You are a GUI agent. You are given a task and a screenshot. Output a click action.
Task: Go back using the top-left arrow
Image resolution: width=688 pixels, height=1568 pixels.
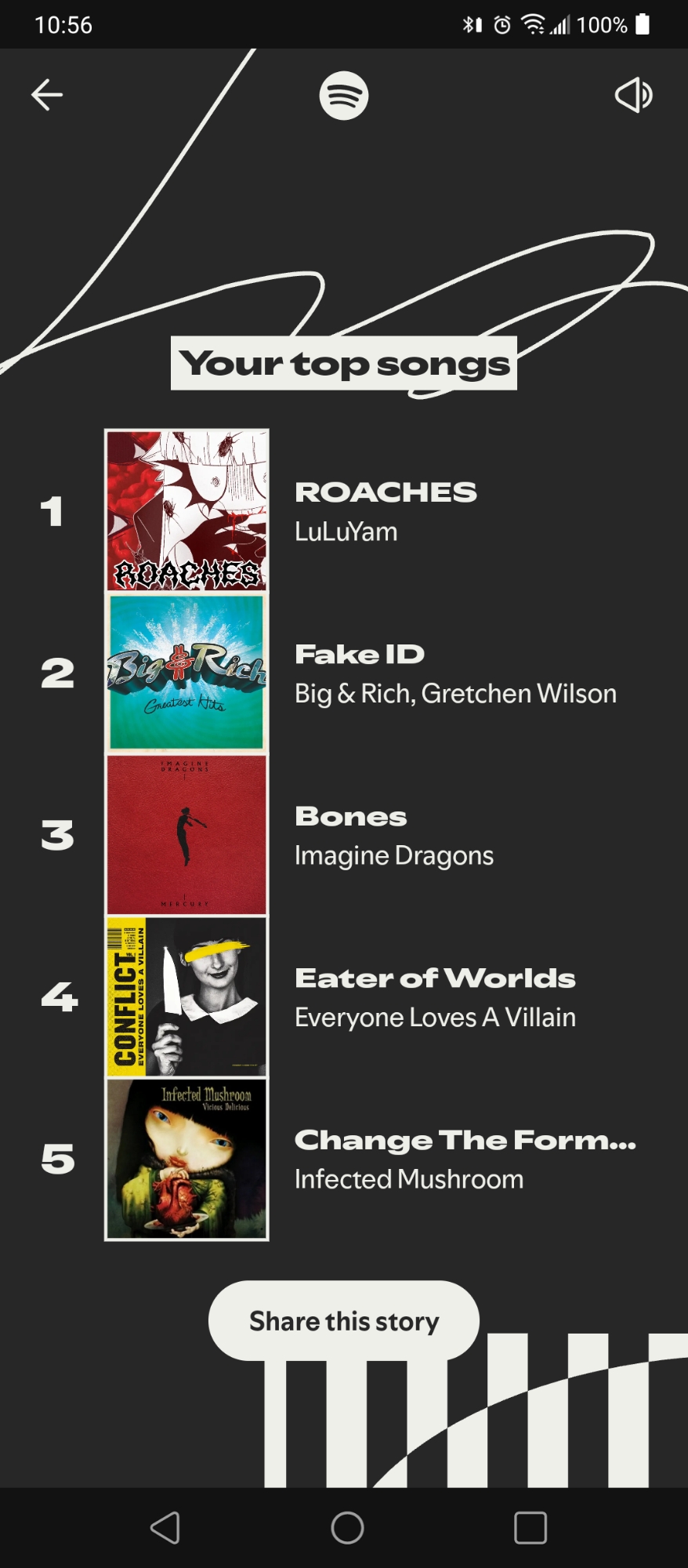[47, 96]
